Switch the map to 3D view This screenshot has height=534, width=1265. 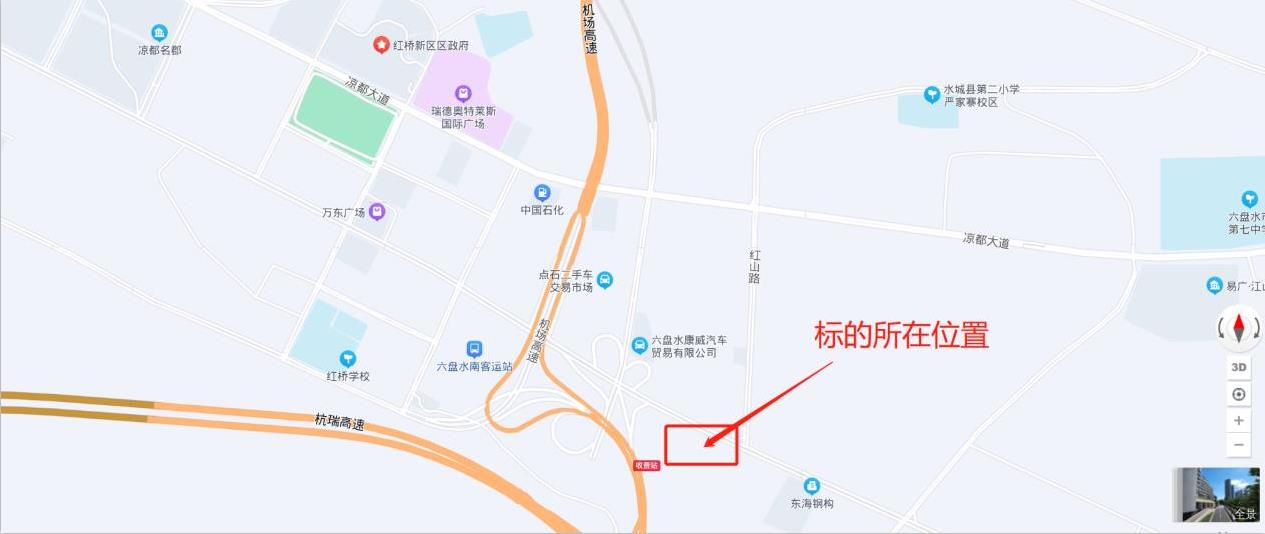pos(1239,367)
